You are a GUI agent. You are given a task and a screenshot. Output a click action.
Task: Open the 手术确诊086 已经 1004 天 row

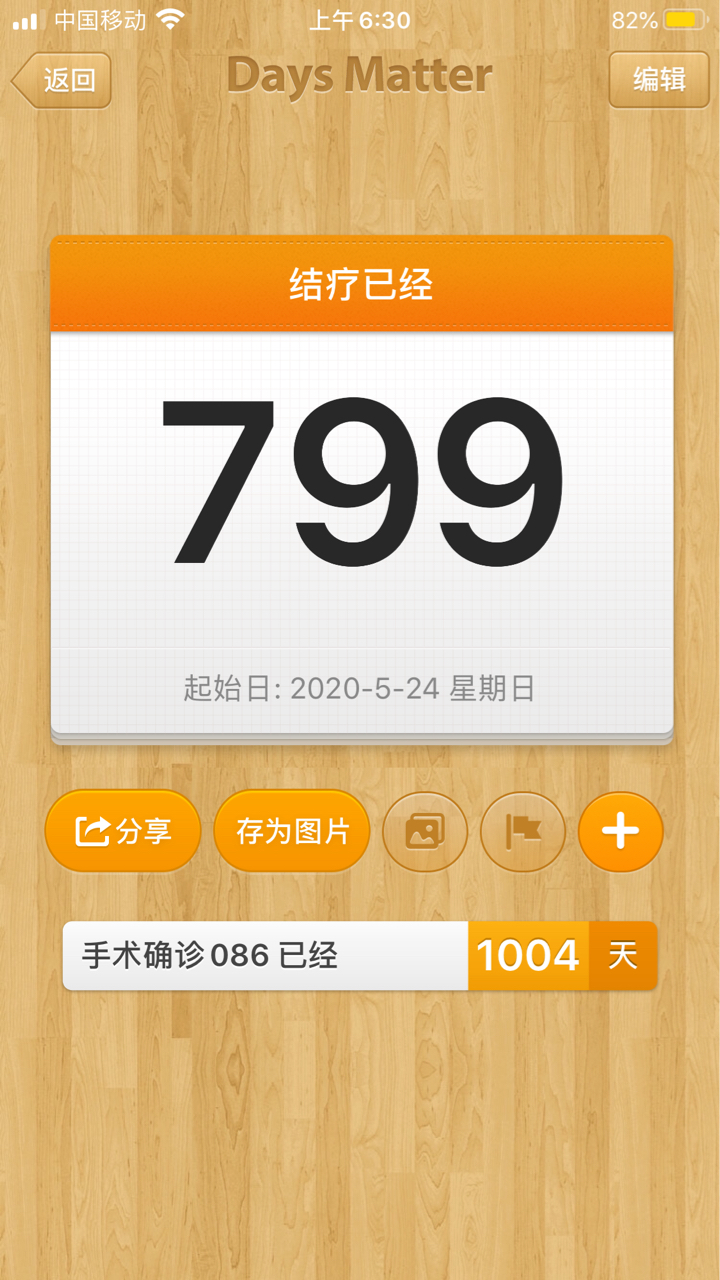[360, 956]
